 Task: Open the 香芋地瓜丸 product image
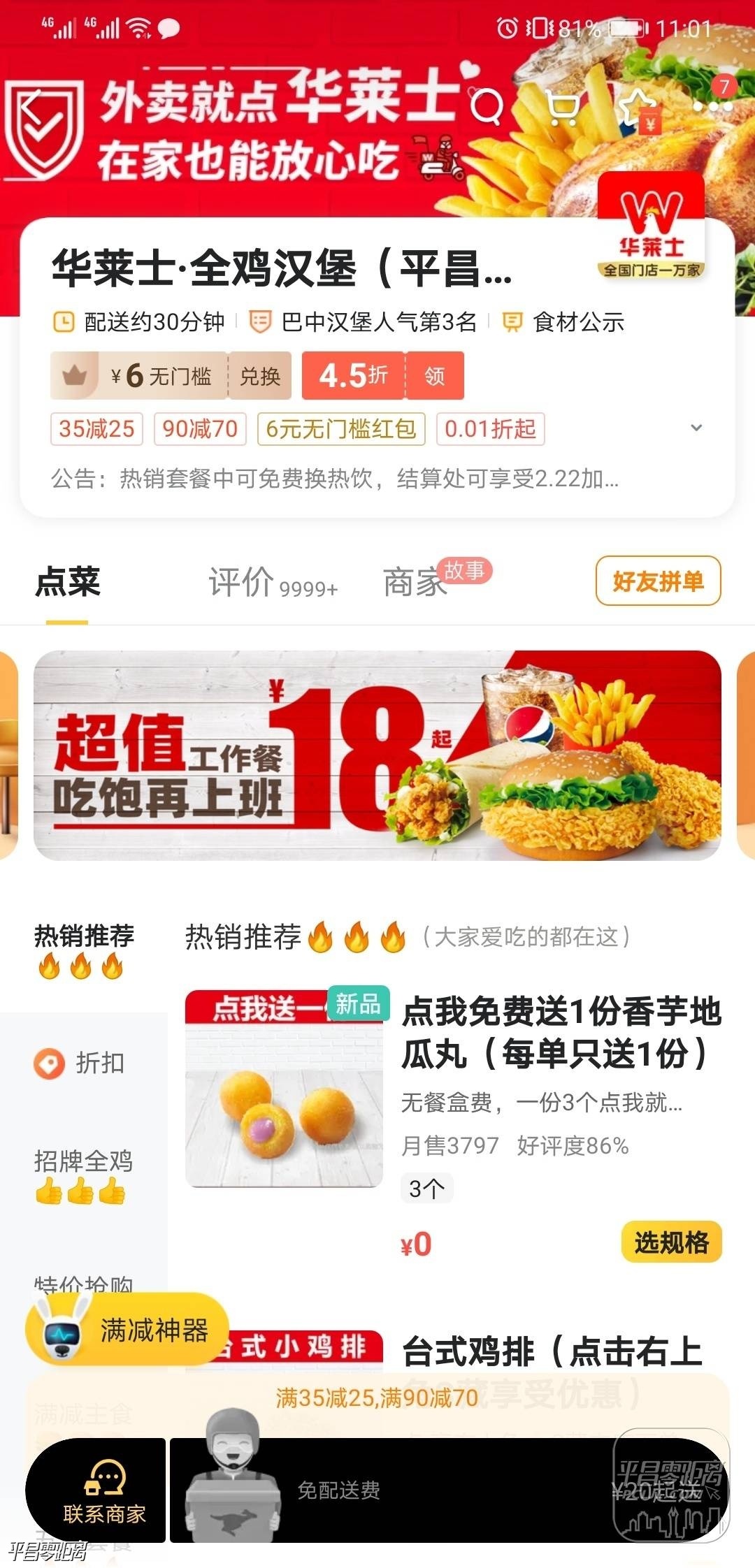click(x=284, y=1088)
